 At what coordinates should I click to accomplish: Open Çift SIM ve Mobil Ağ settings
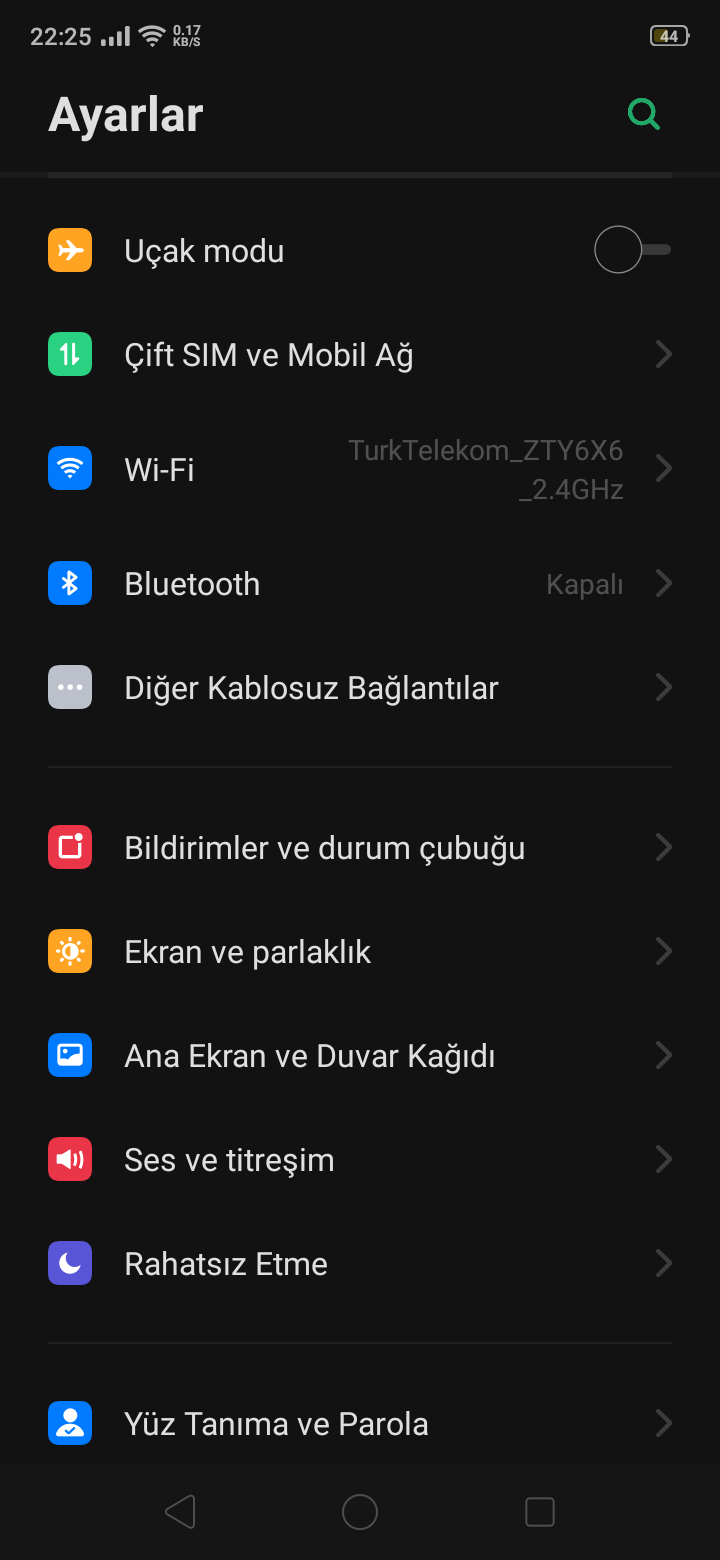point(360,355)
